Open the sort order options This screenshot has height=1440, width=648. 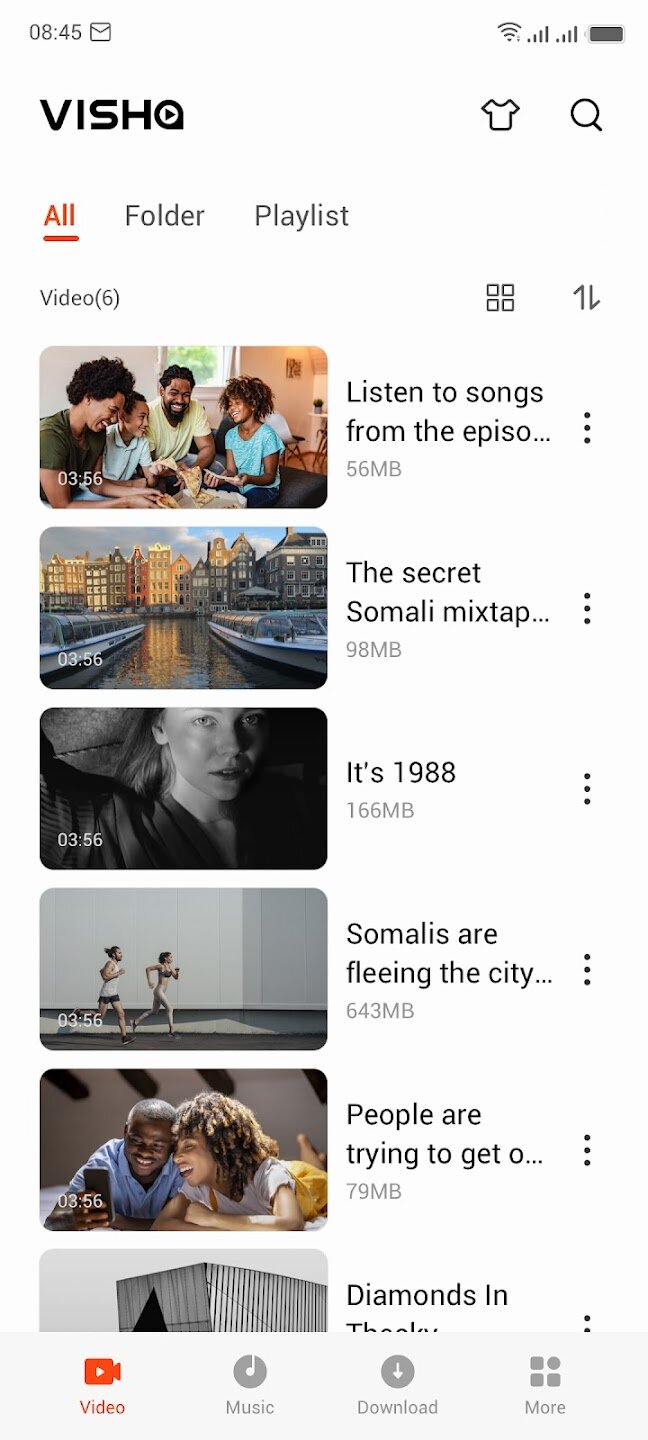pyautogui.click(x=587, y=297)
